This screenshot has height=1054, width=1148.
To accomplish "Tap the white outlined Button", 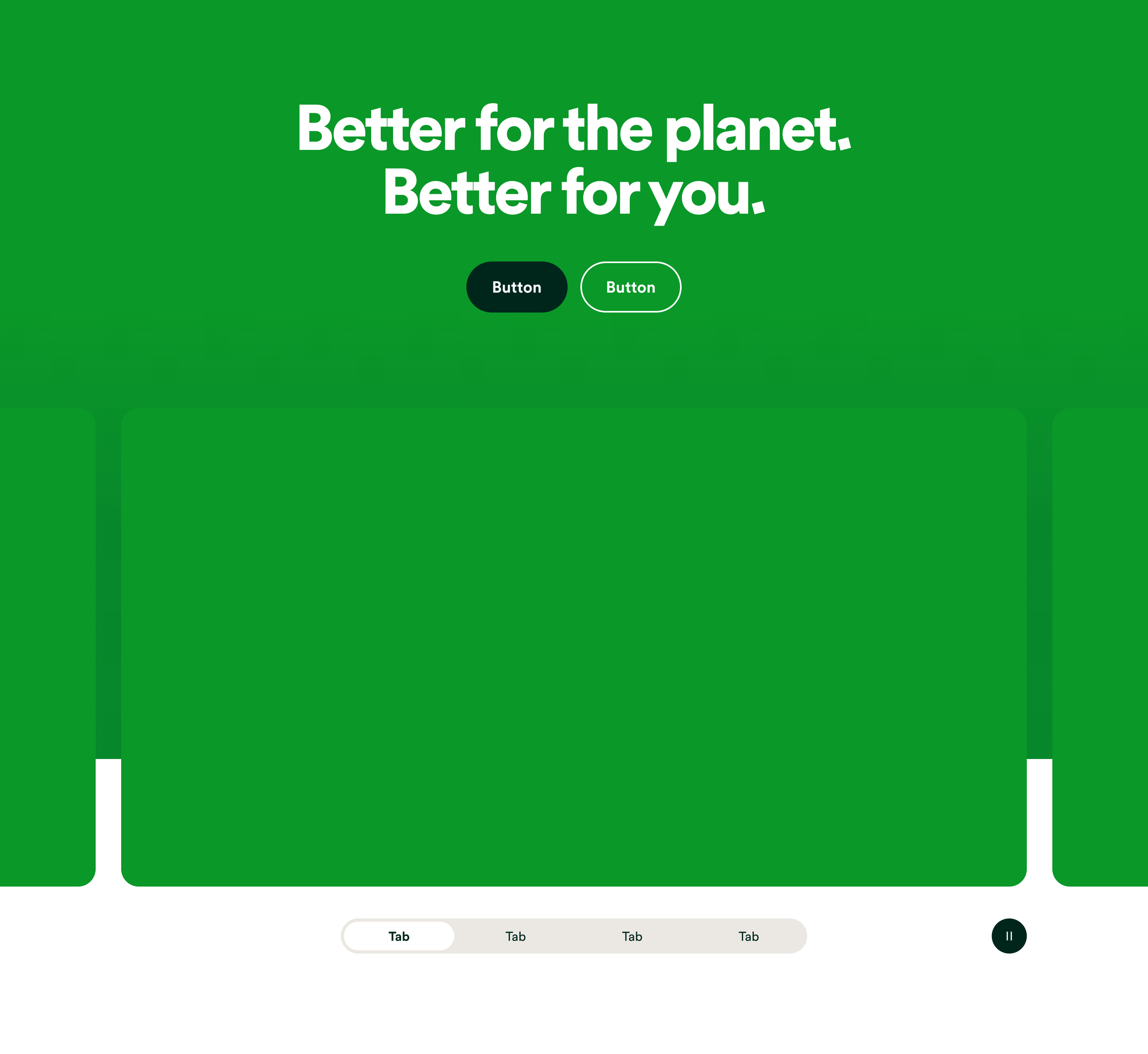I will 630,287.
